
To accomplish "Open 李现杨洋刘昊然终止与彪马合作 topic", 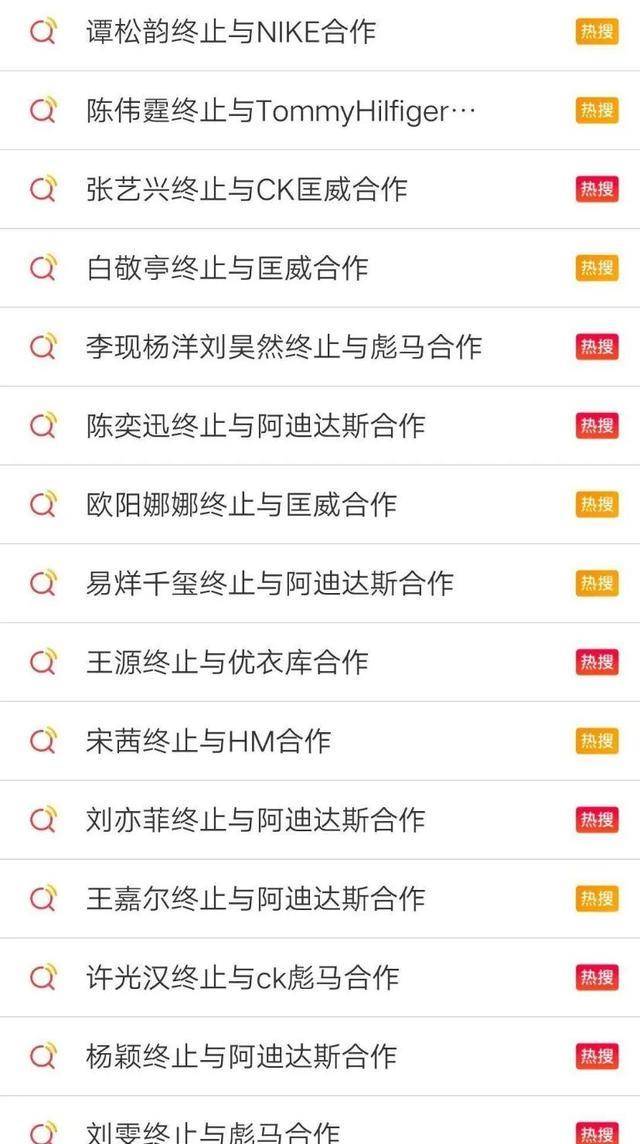I will coord(284,347).
